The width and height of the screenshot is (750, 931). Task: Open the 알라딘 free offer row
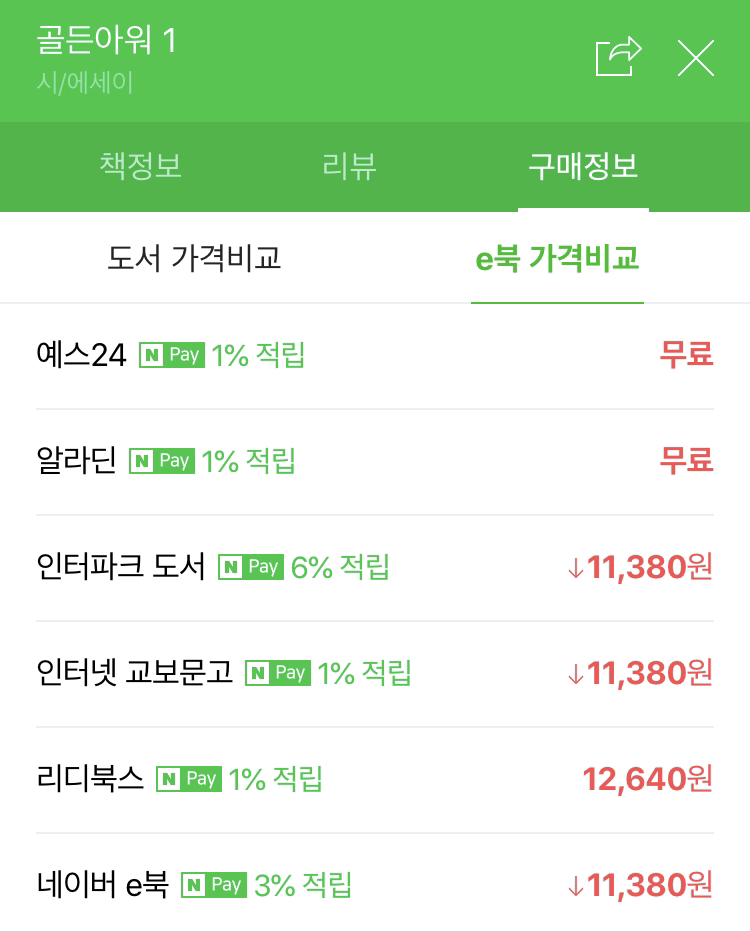point(375,461)
